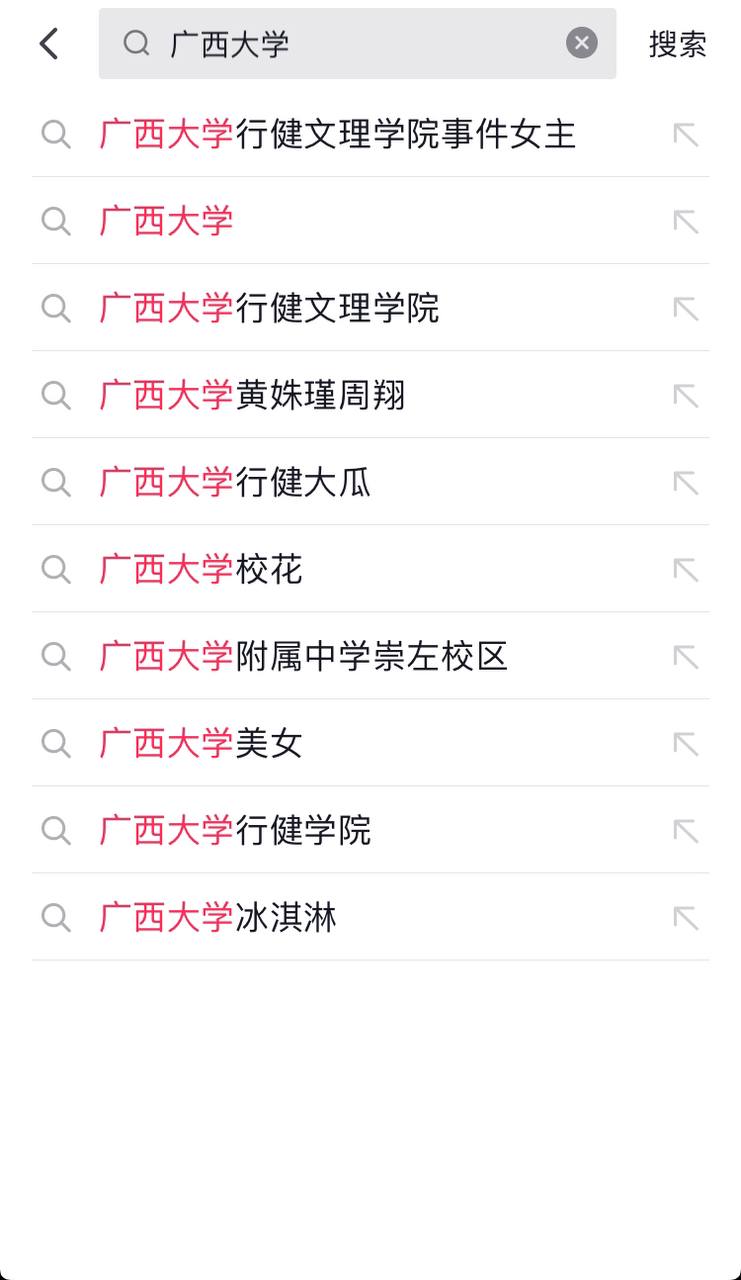
Task: Select suggestion 广西大学行健学院
Action: [235, 830]
